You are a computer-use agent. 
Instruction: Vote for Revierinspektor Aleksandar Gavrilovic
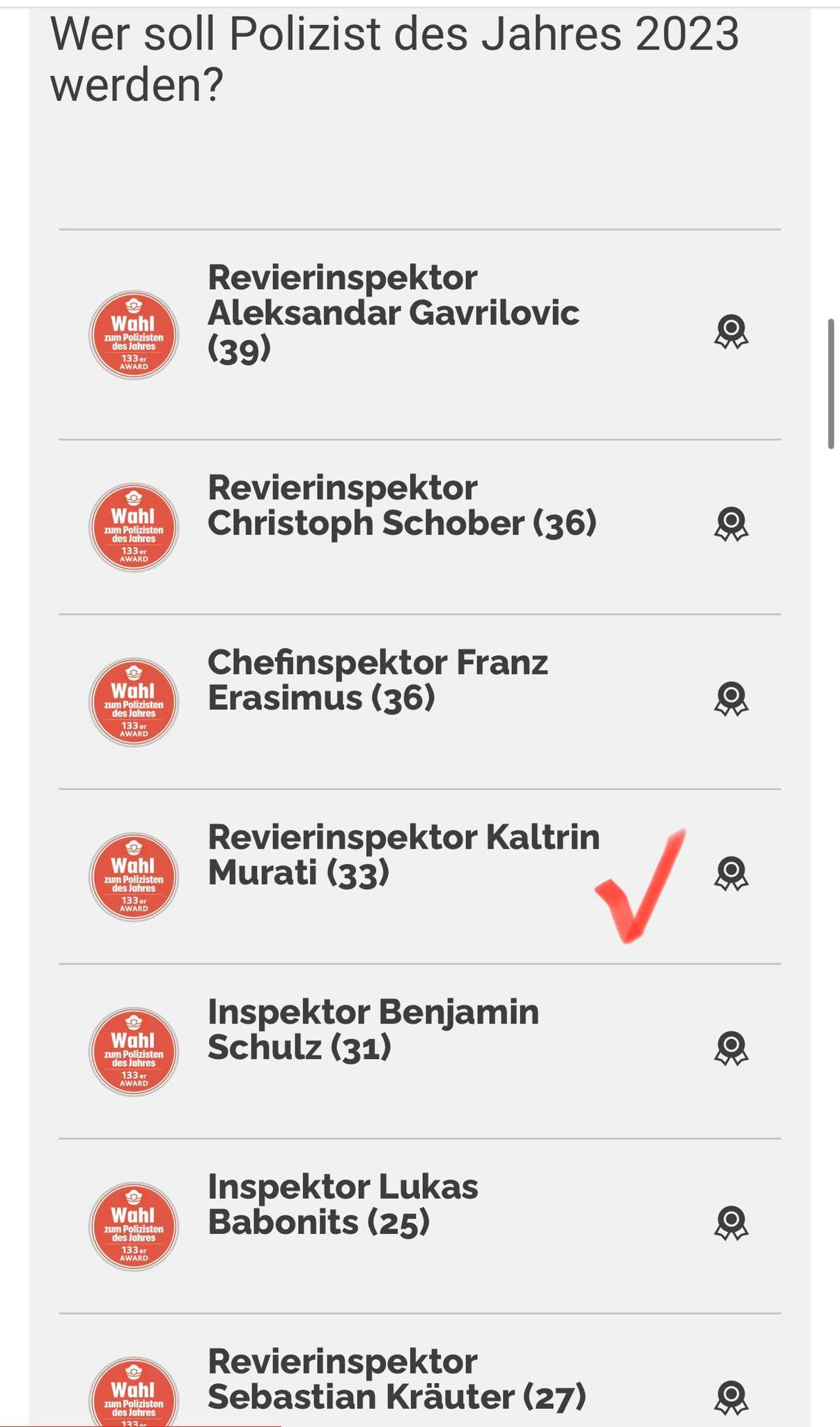[731, 332]
